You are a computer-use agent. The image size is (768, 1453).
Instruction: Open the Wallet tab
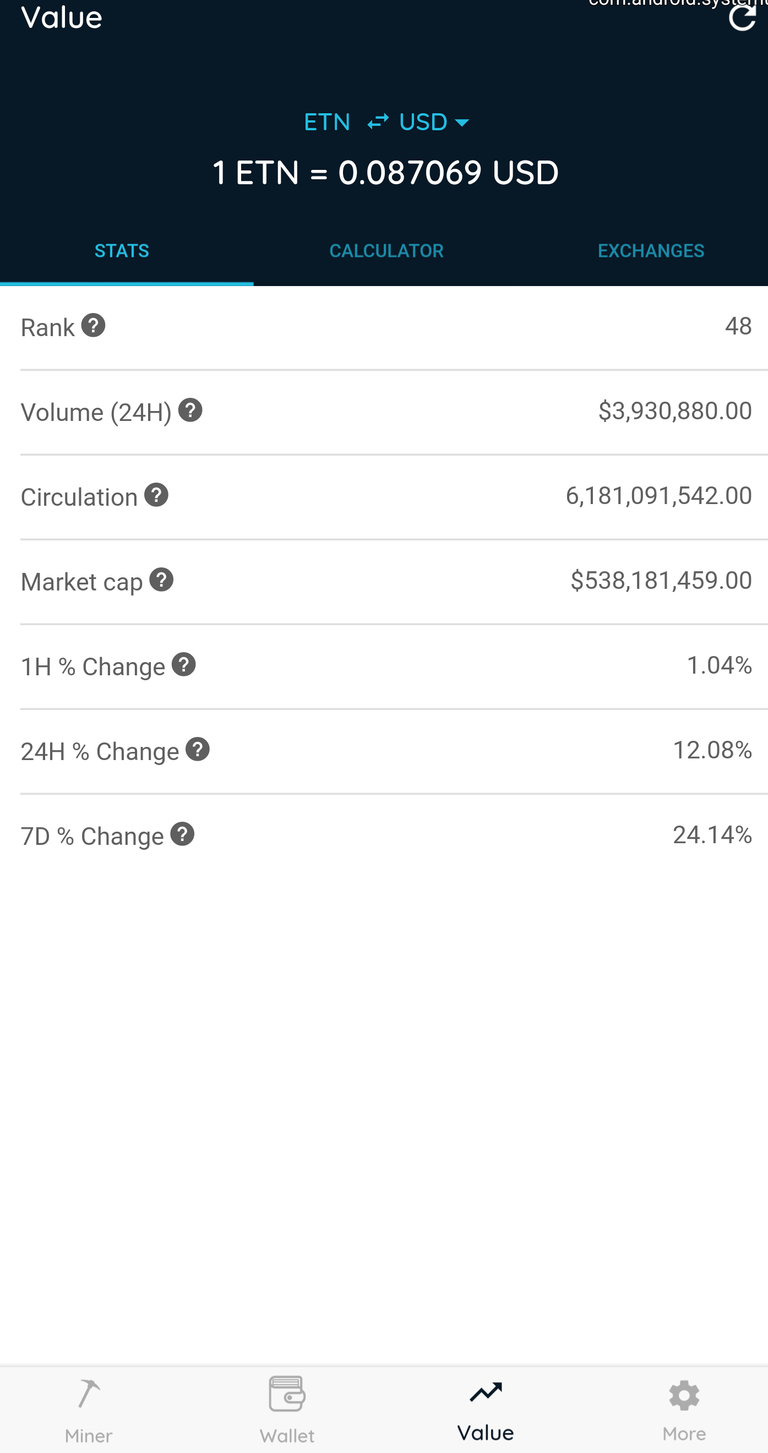coord(287,1410)
